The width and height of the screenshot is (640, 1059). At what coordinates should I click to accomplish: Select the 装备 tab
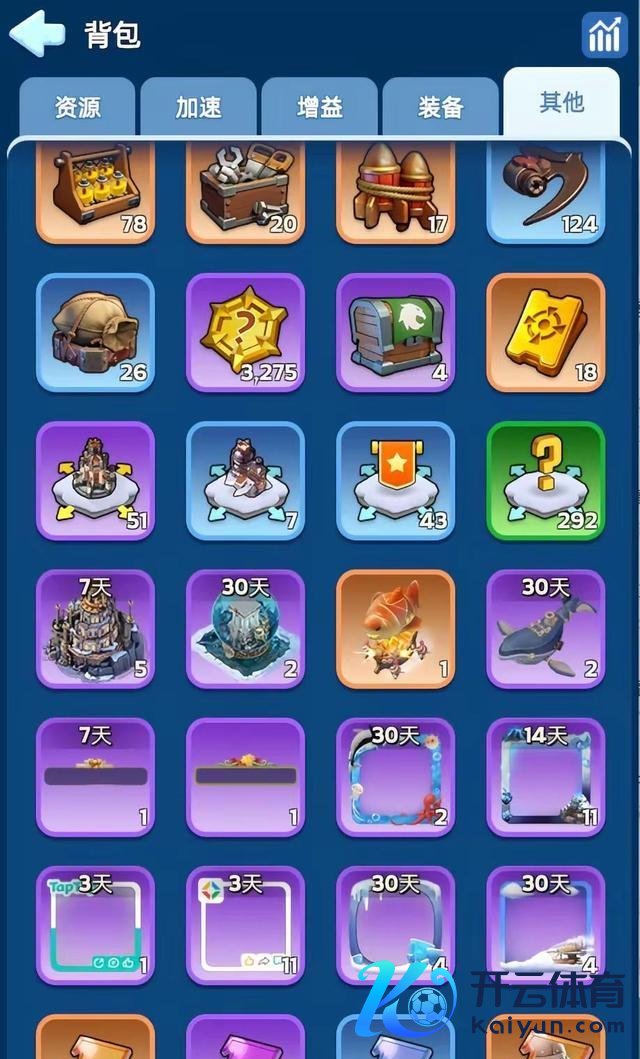(440, 107)
